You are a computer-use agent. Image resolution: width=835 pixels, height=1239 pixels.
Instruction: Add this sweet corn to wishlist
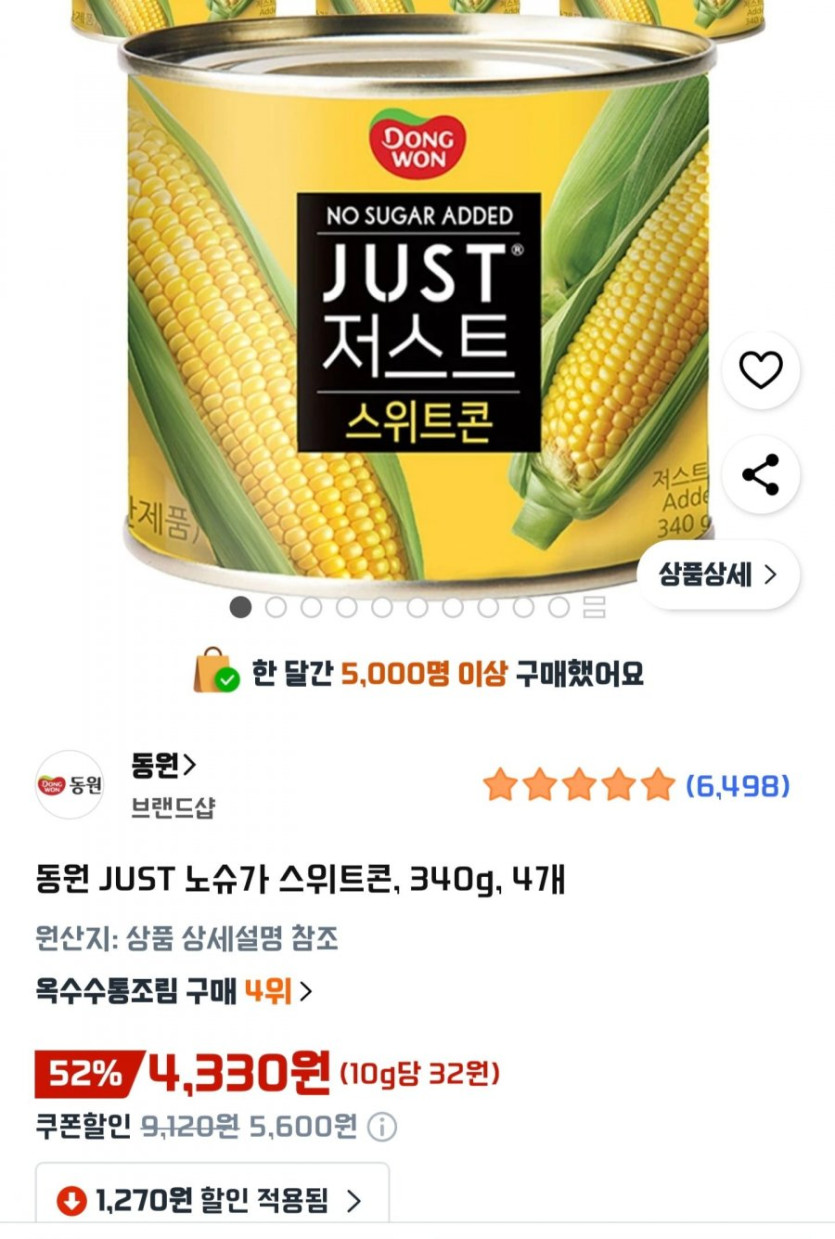coord(760,371)
